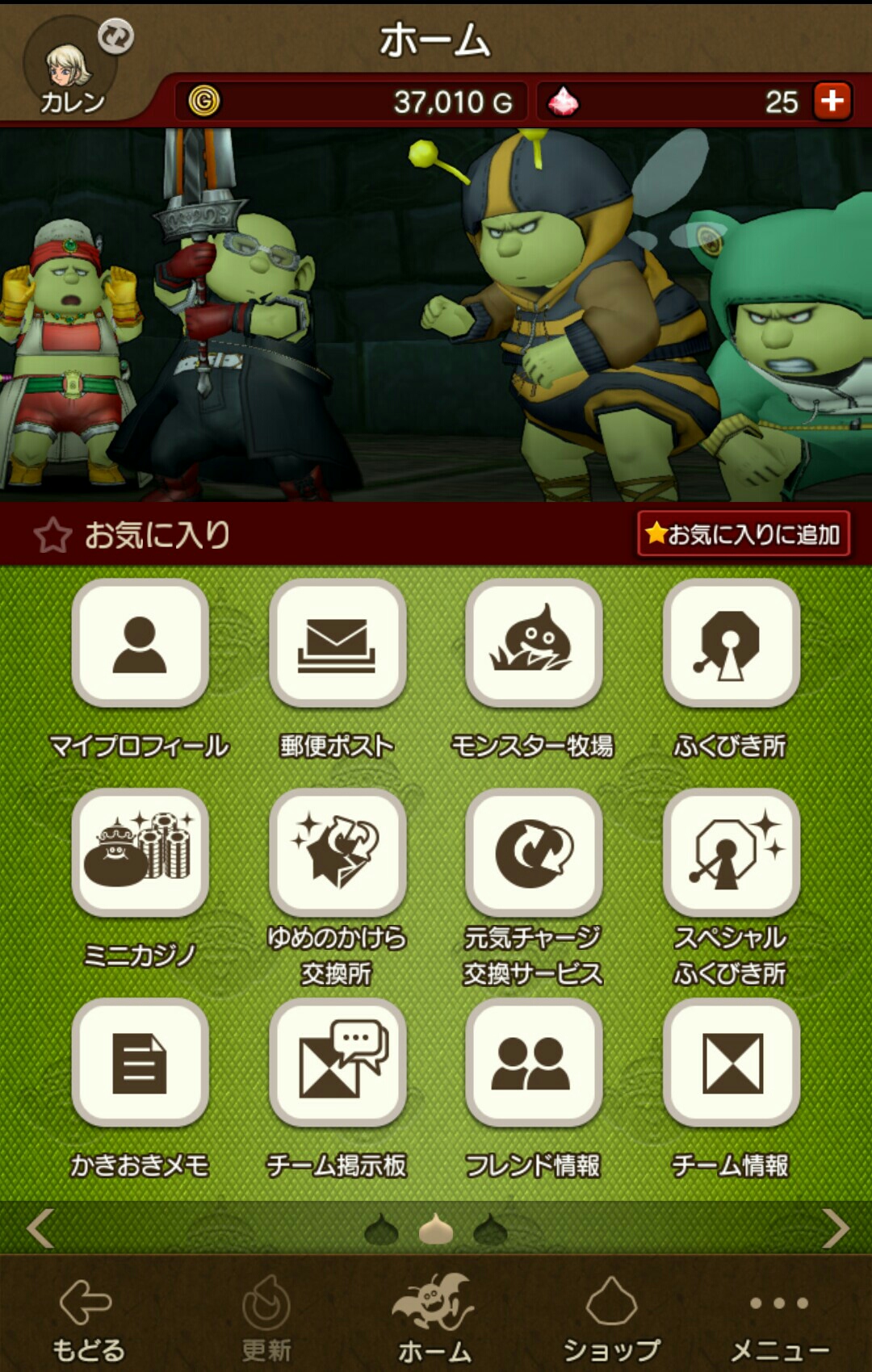Add gems with the plus button
The height and width of the screenshot is (1372, 872).
point(832,102)
